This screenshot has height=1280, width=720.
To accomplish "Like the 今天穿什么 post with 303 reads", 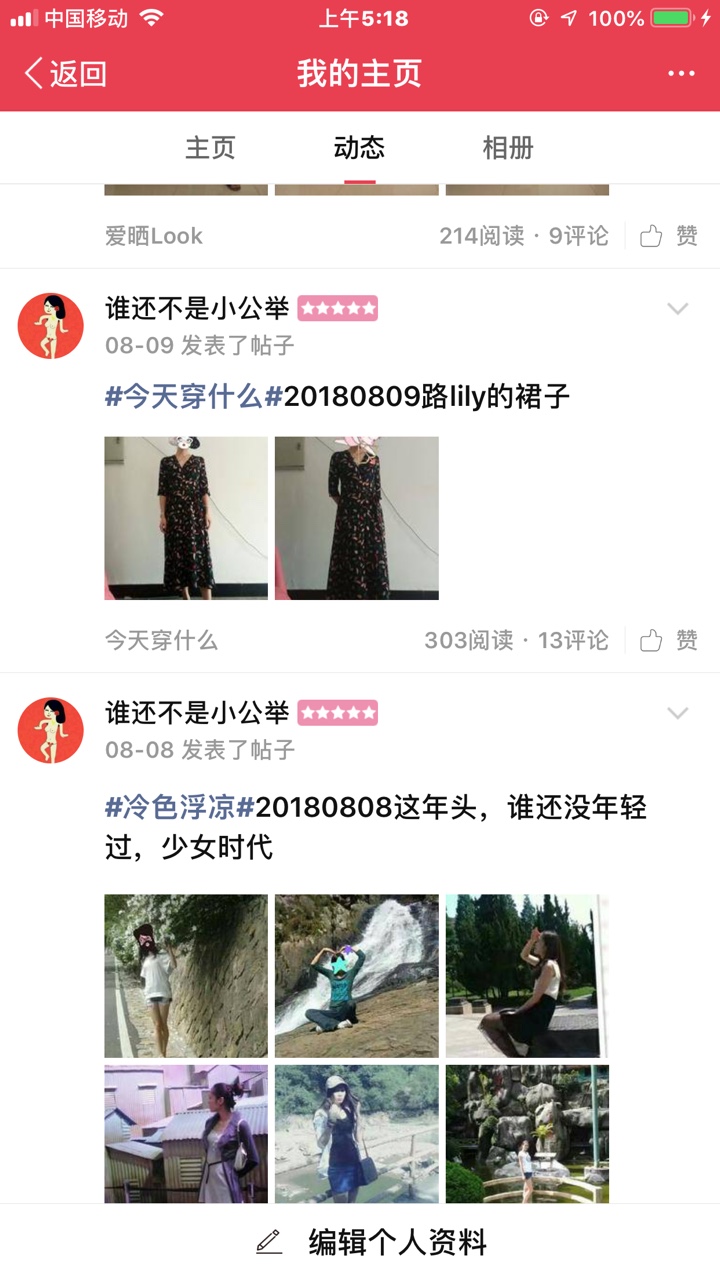I will coord(669,640).
